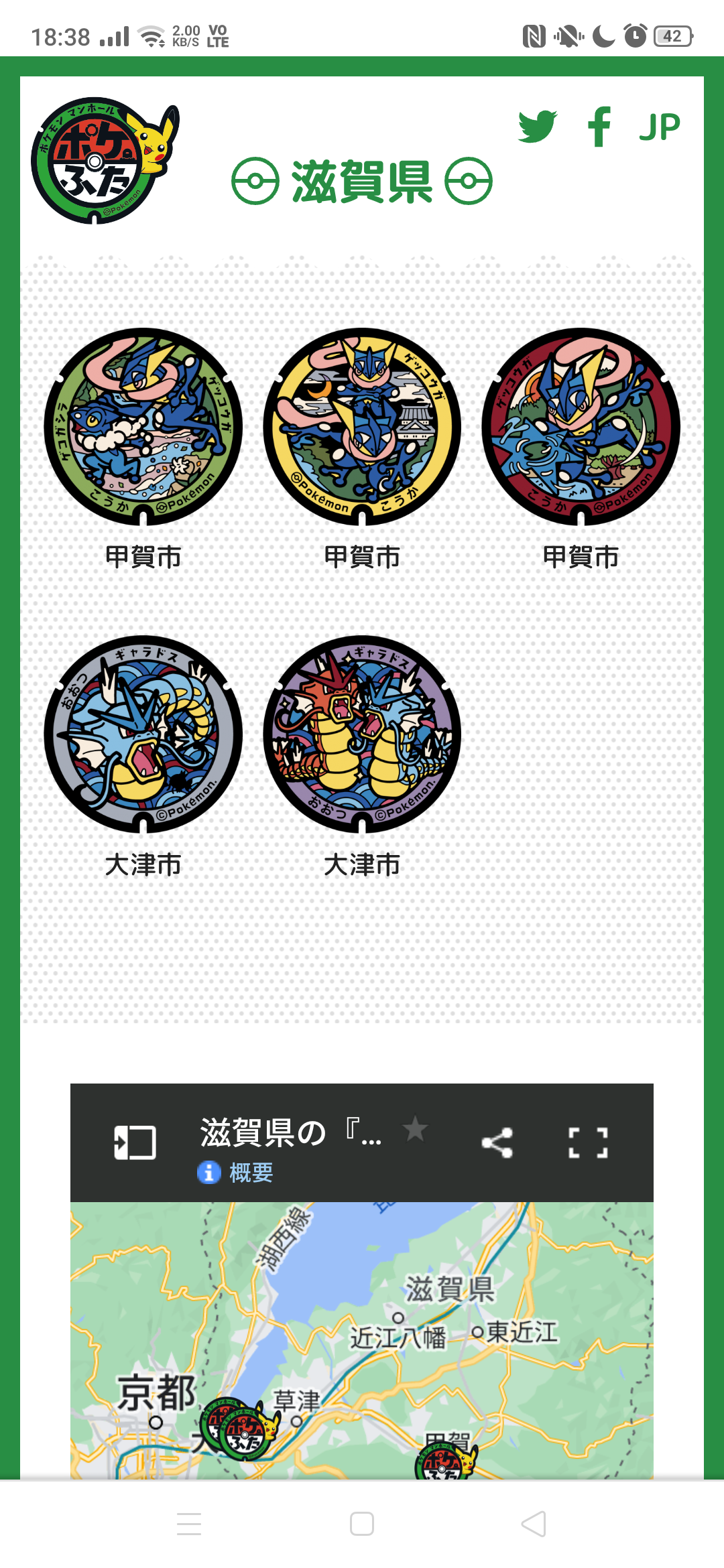Viewport: 724px width, 1568px height.
Task: Open the Facebook link in the header
Action: point(599,127)
